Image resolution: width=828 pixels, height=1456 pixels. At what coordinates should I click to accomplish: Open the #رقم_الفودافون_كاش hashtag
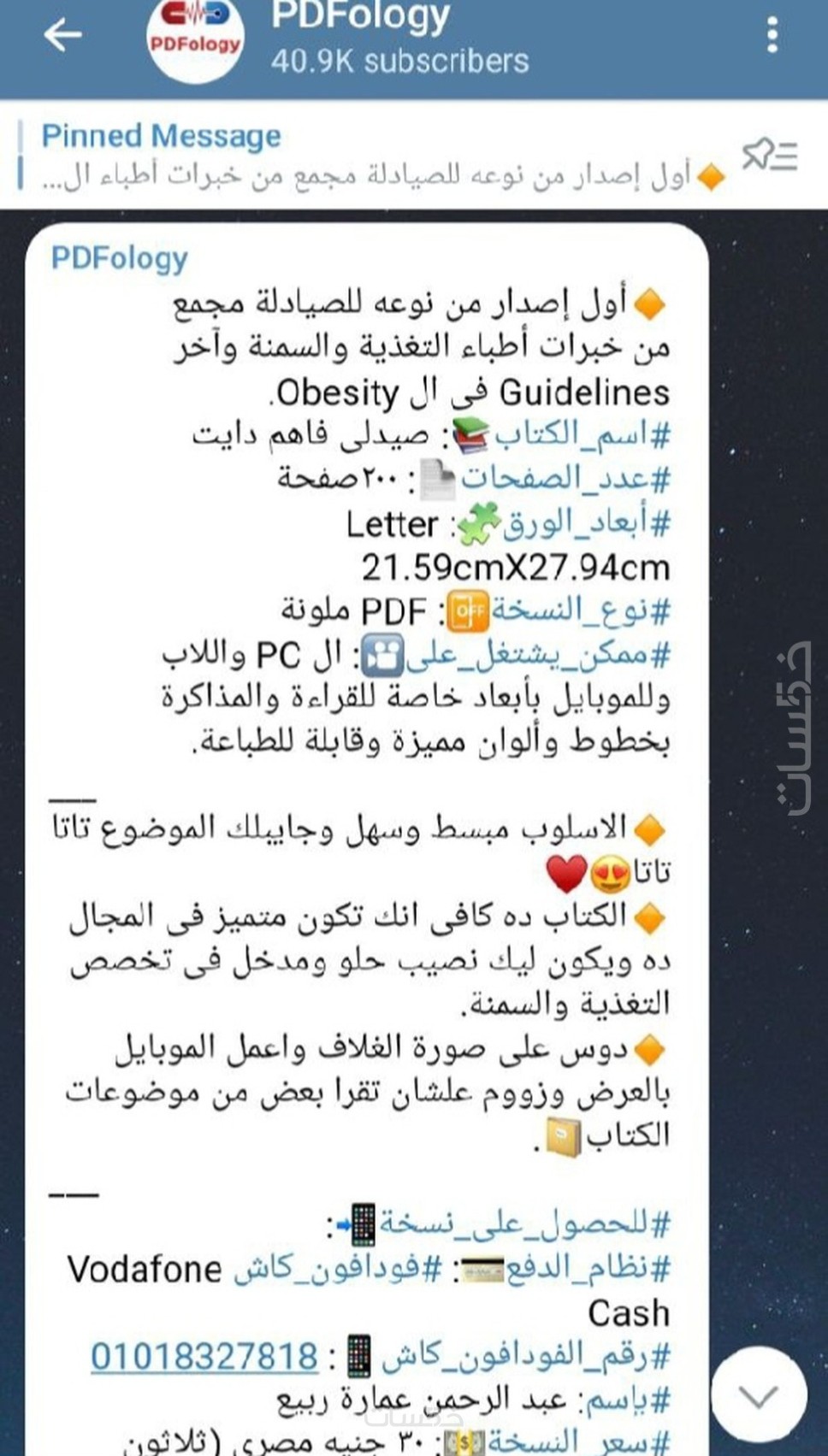(525, 1357)
